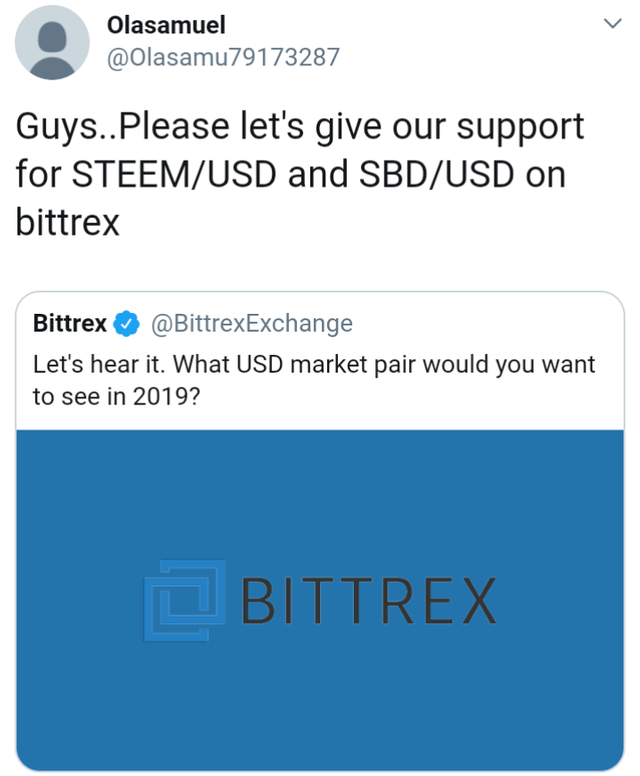Open Olasamuel's profile picture
Viewport: 640px width, 776px height.
54,42
